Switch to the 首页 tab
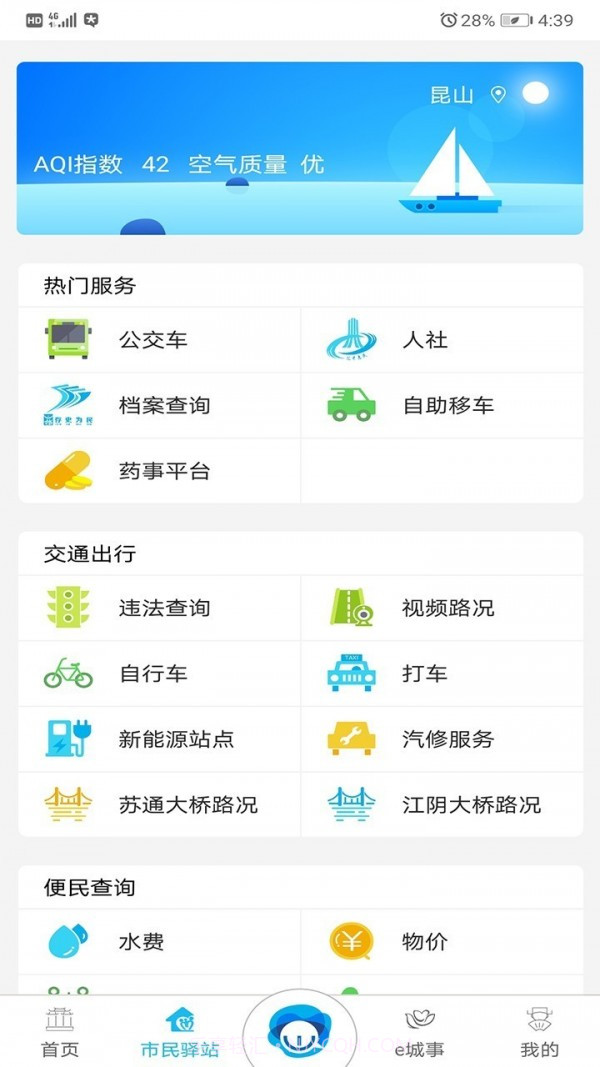 60,1033
